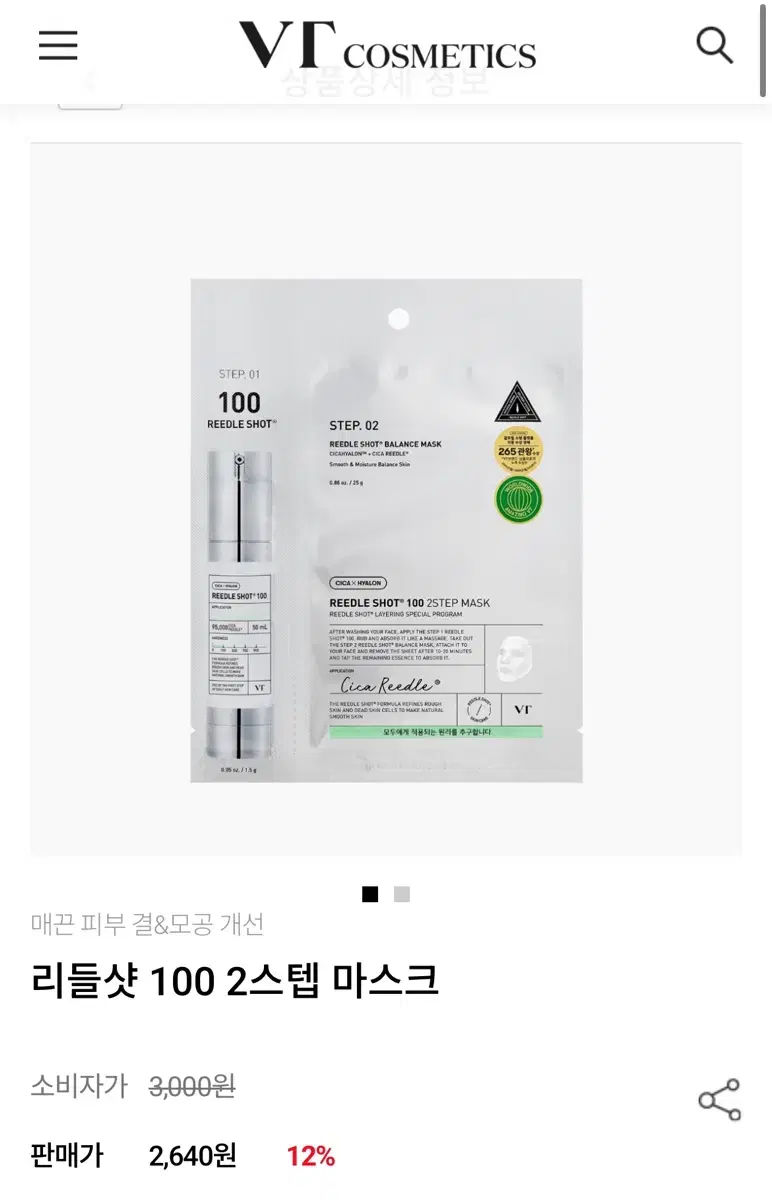772x1200 pixels.
Task: Select the first black carousel indicator dot
Action: coord(371,894)
